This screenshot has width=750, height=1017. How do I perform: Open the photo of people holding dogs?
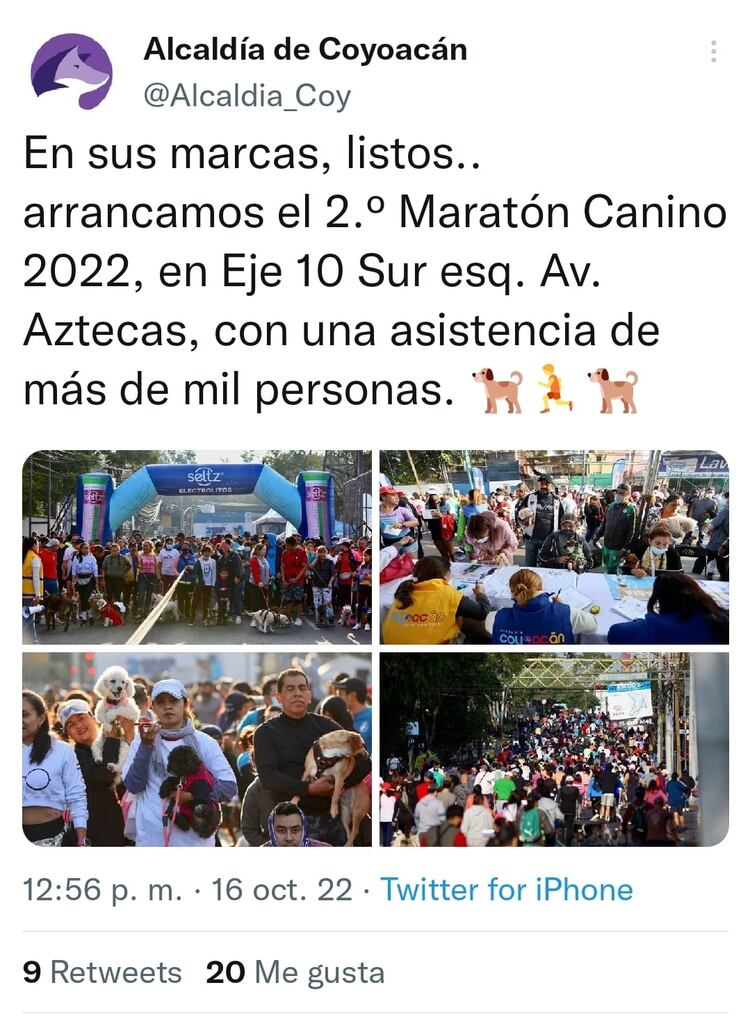click(x=197, y=749)
